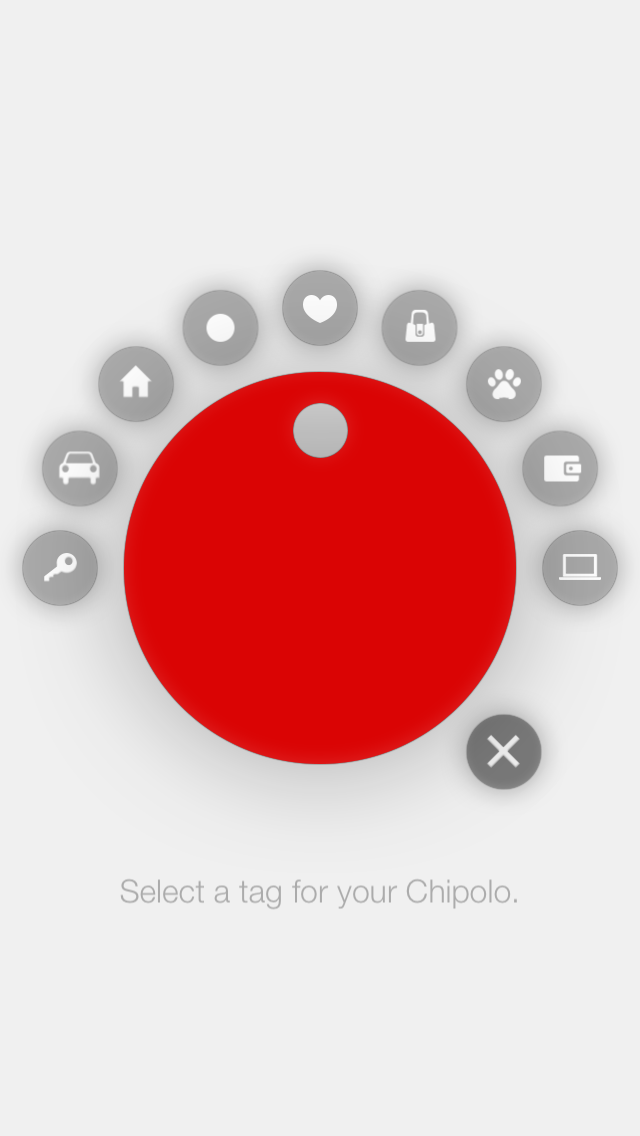
Task: Pick the handbag tag icon
Action: (x=419, y=328)
